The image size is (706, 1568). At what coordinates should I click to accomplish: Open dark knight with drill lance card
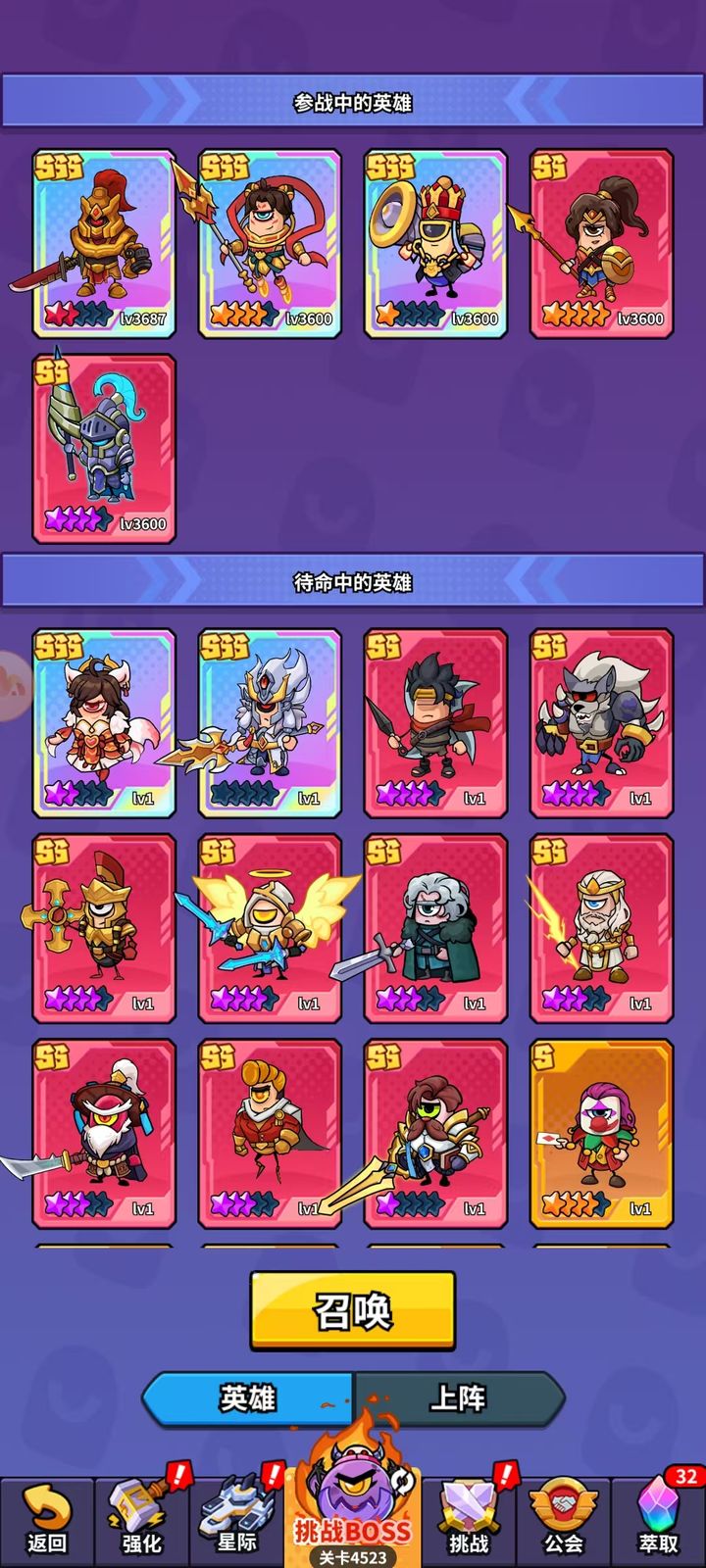(x=104, y=448)
